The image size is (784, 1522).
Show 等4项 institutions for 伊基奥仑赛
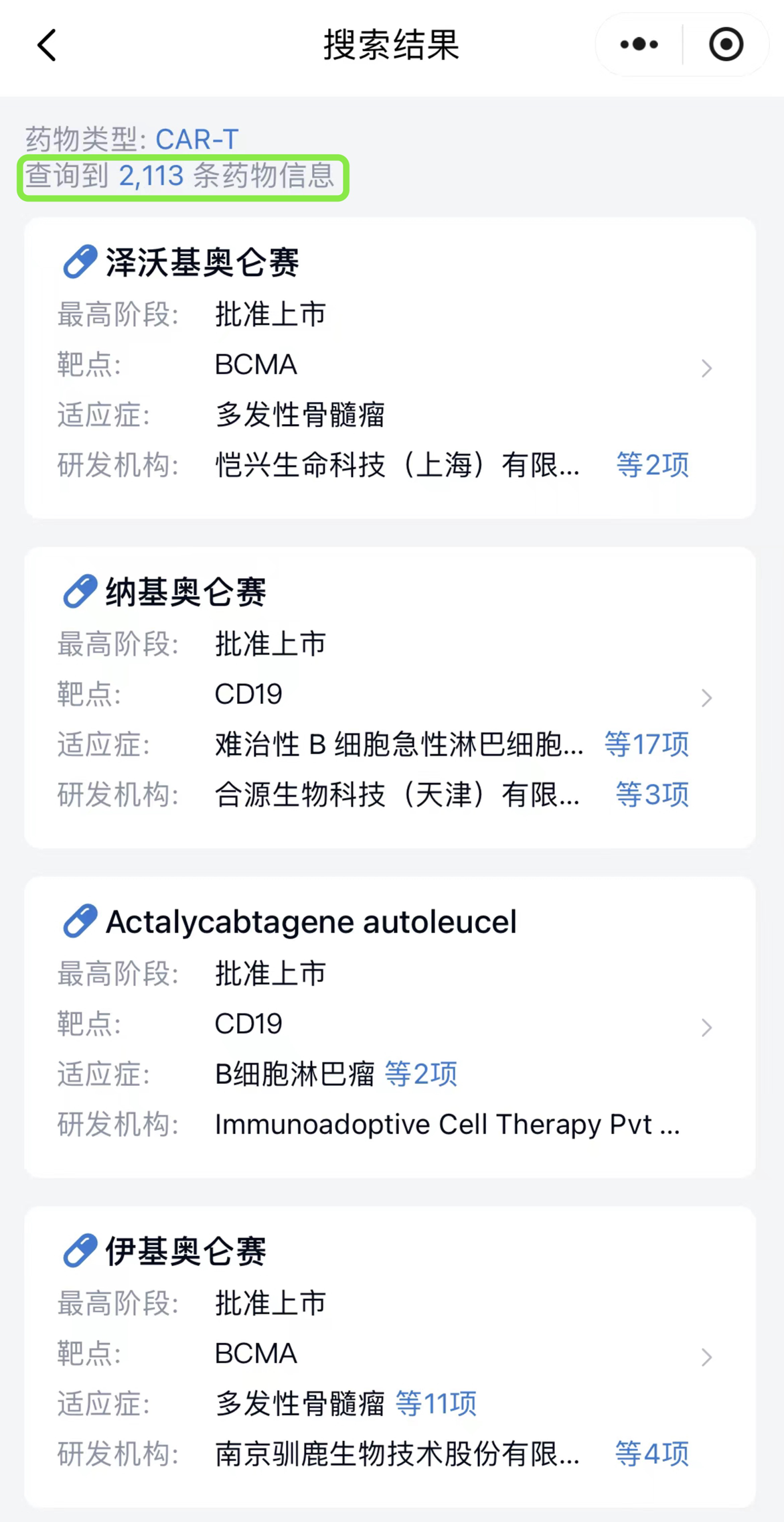point(652,1454)
